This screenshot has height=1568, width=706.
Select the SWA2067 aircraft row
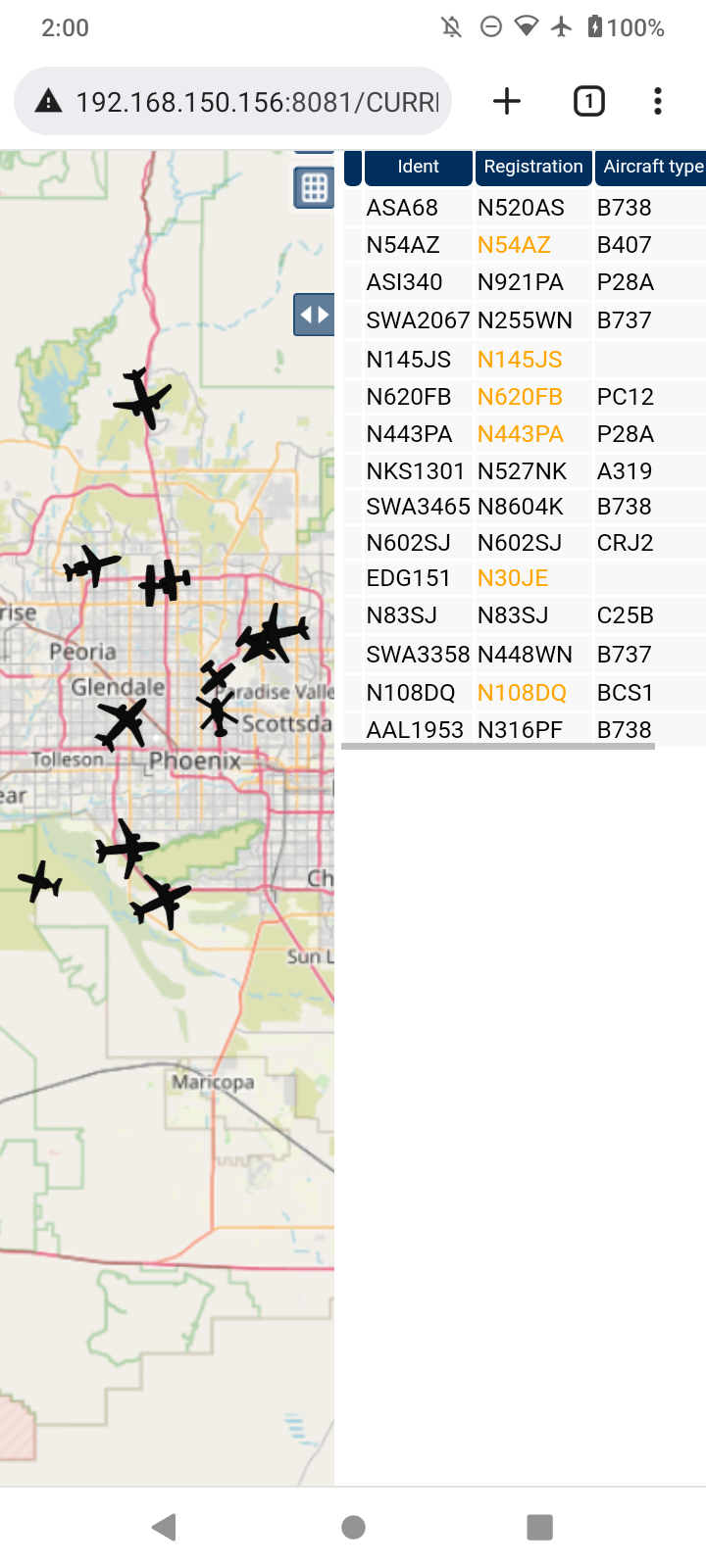pos(525,320)
